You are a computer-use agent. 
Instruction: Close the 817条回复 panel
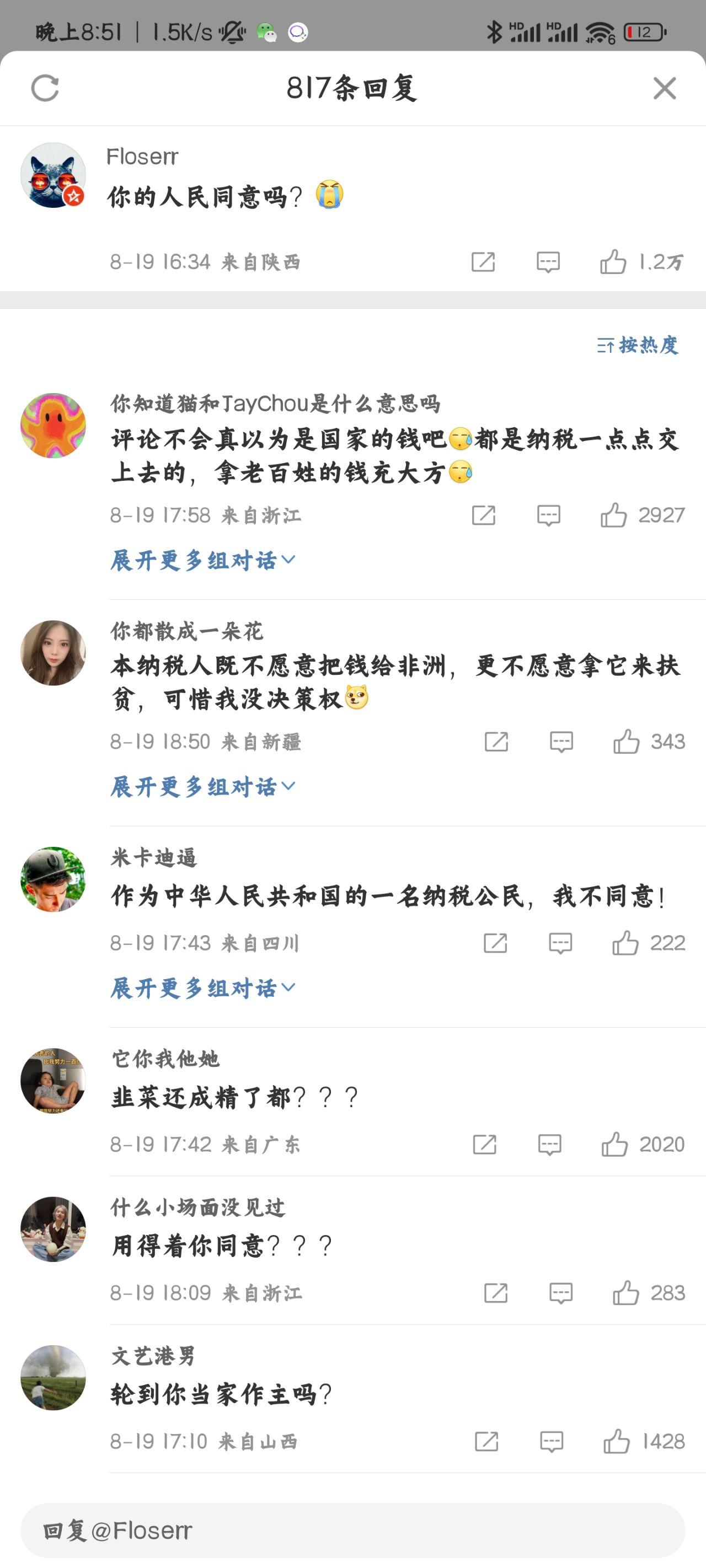[x=664, y=88]
